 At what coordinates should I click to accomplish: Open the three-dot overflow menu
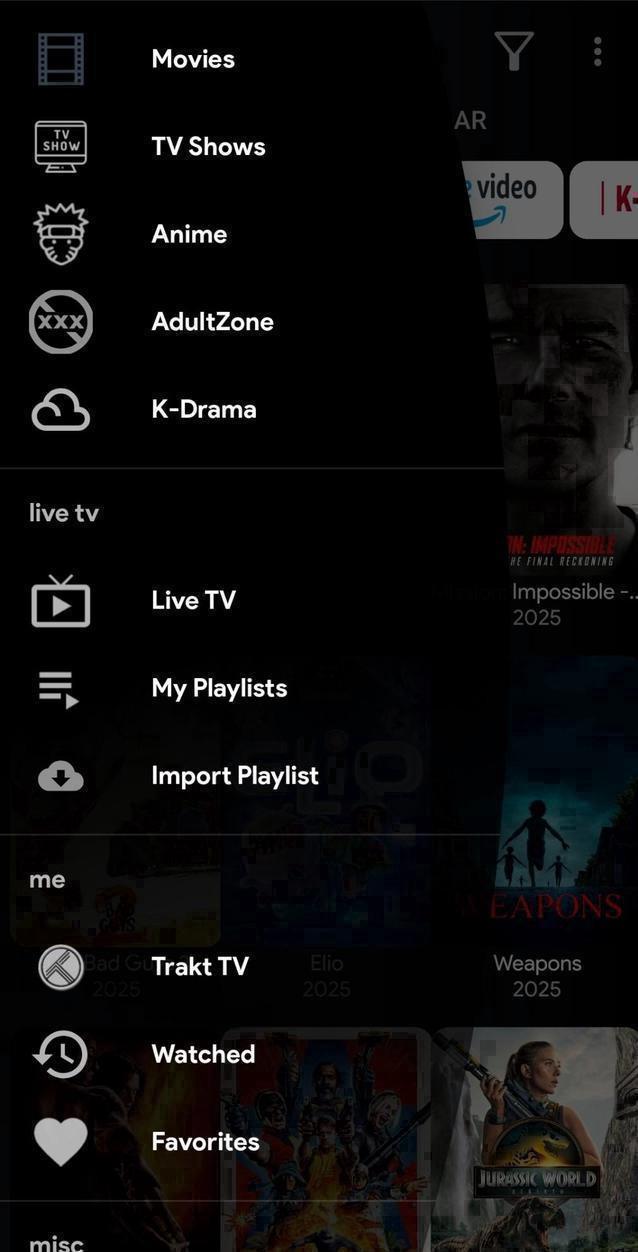[x=597, y=51]
